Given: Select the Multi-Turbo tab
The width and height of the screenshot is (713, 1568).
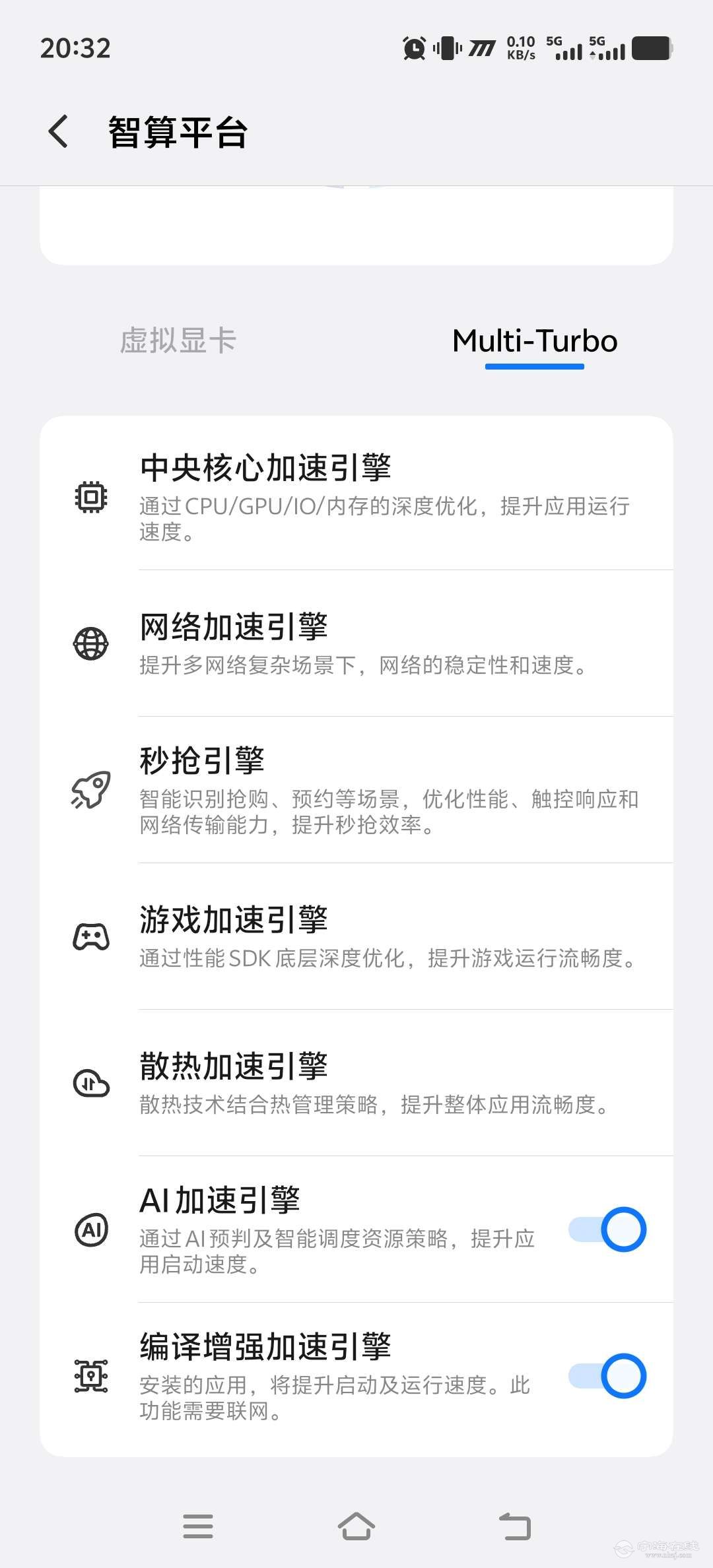Looking at the screenshot, I should pyautogui.click(x=535, y=341).
